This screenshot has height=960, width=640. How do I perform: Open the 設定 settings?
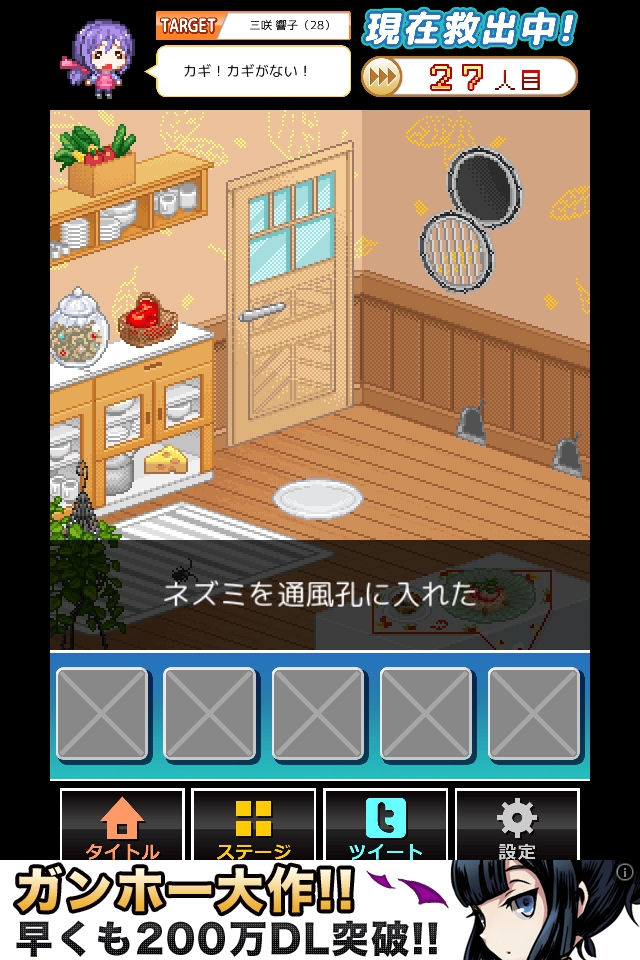point(517,826)
